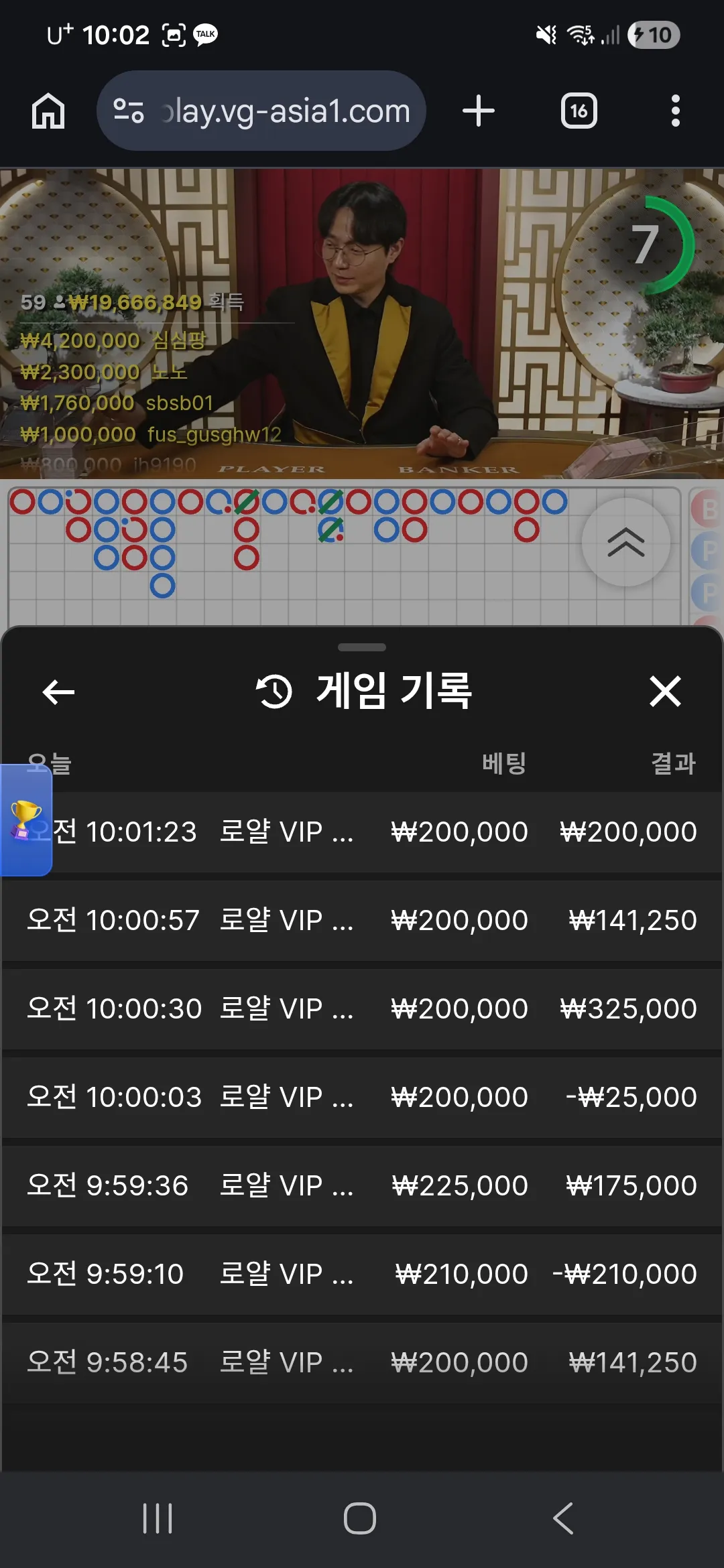Viewport: 724px width, 1568px height.
Task: Open the tab switcher showing 16
Action: tap(579, 111)
